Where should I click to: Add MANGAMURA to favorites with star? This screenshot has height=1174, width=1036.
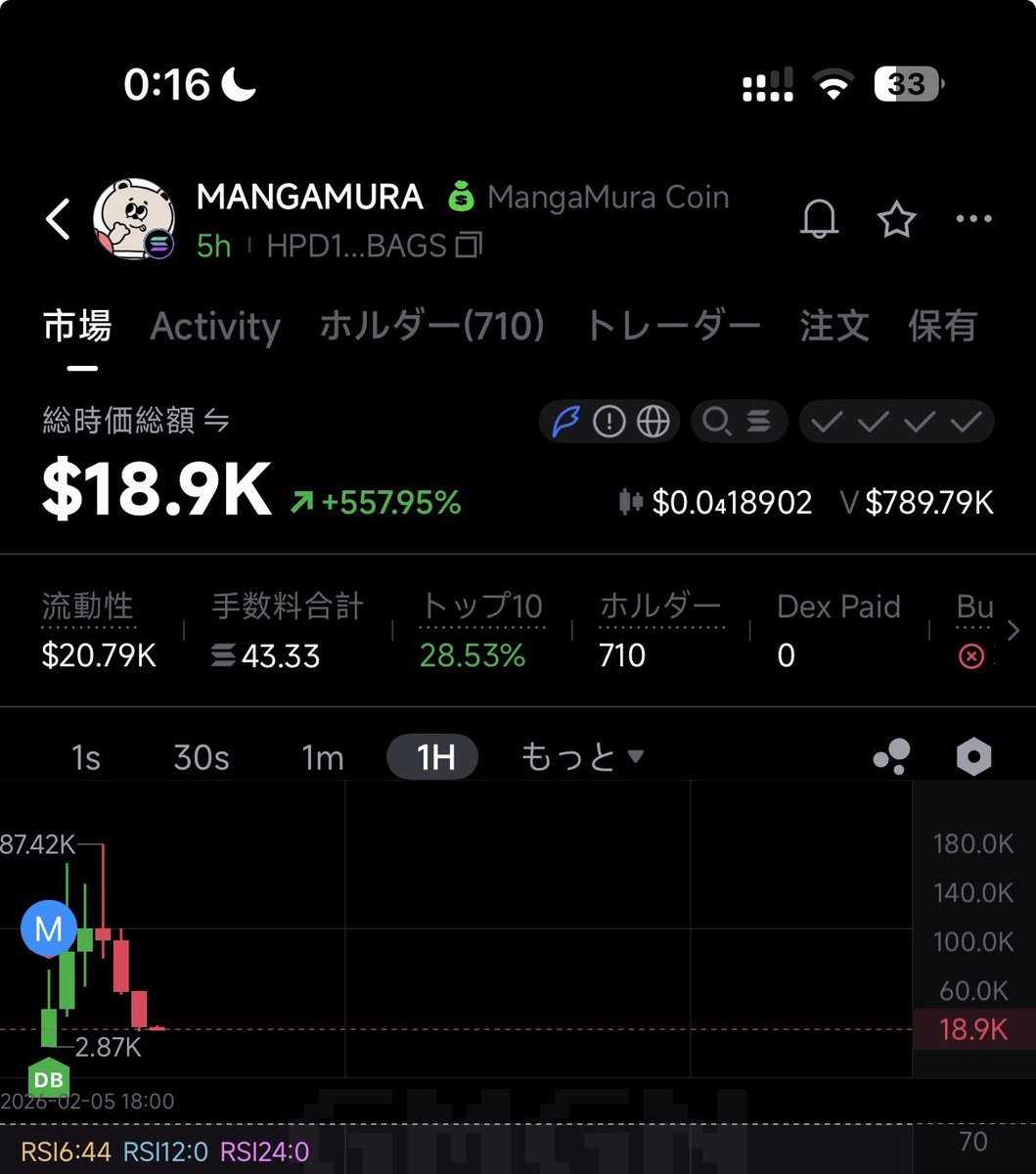click(896, 220)
